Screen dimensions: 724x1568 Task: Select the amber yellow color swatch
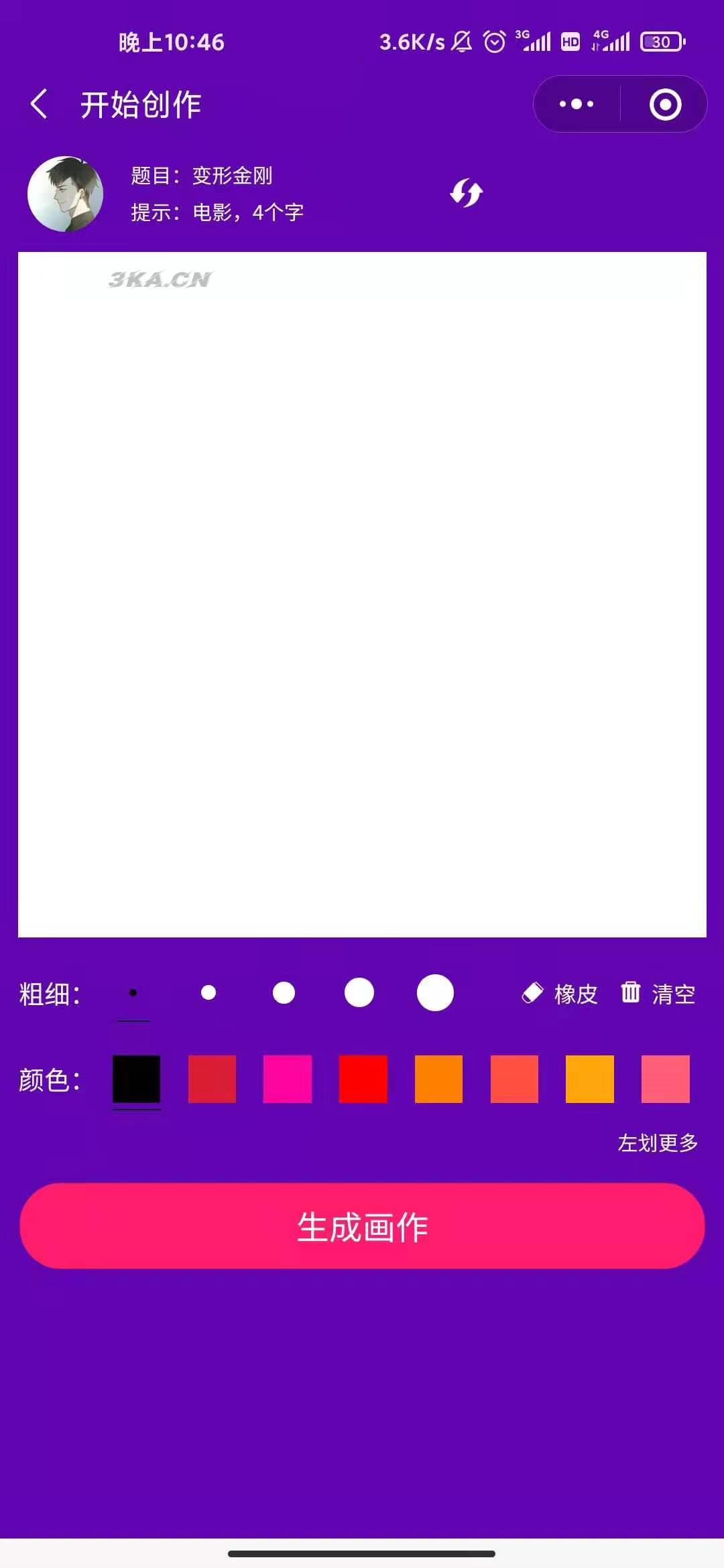click(x=590, y=1079)
